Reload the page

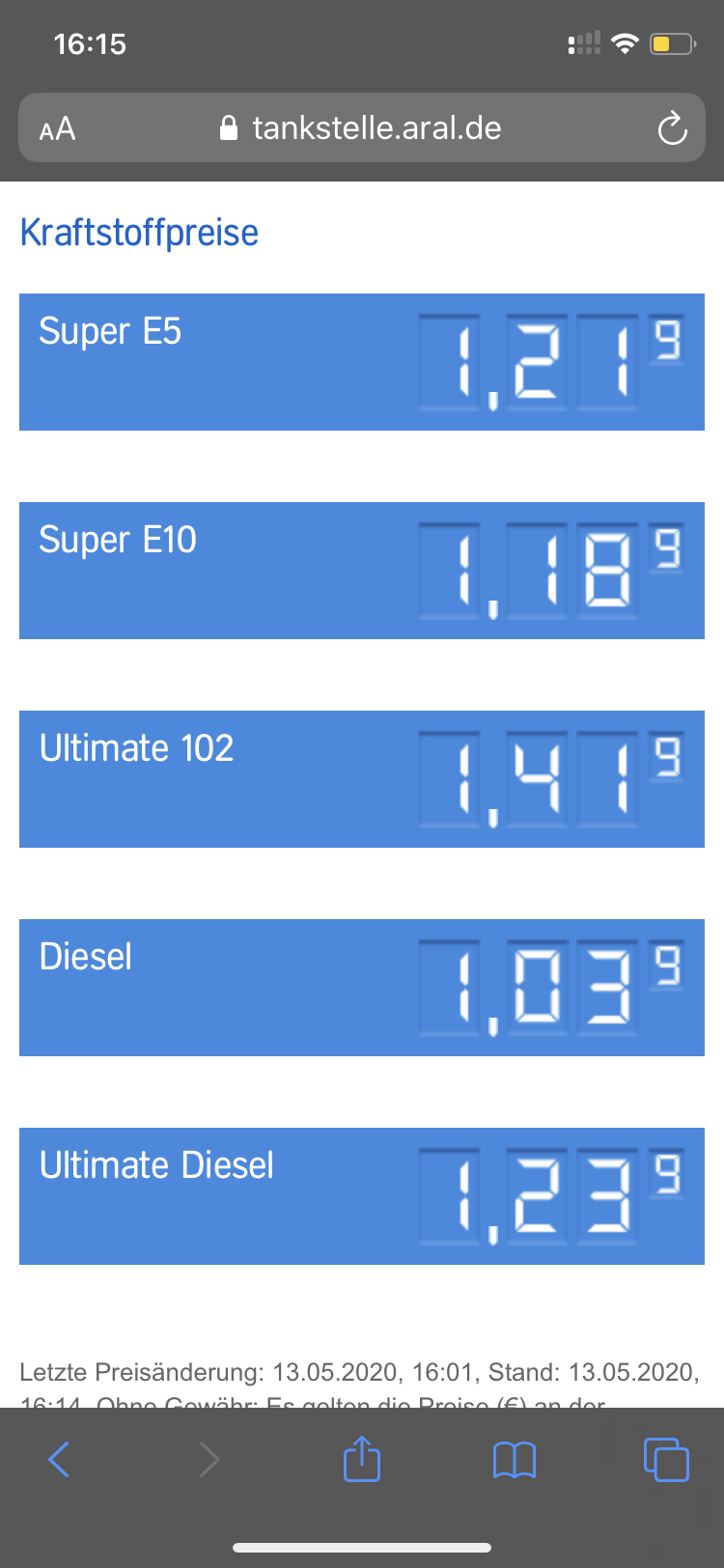click(x=672, y=128)
